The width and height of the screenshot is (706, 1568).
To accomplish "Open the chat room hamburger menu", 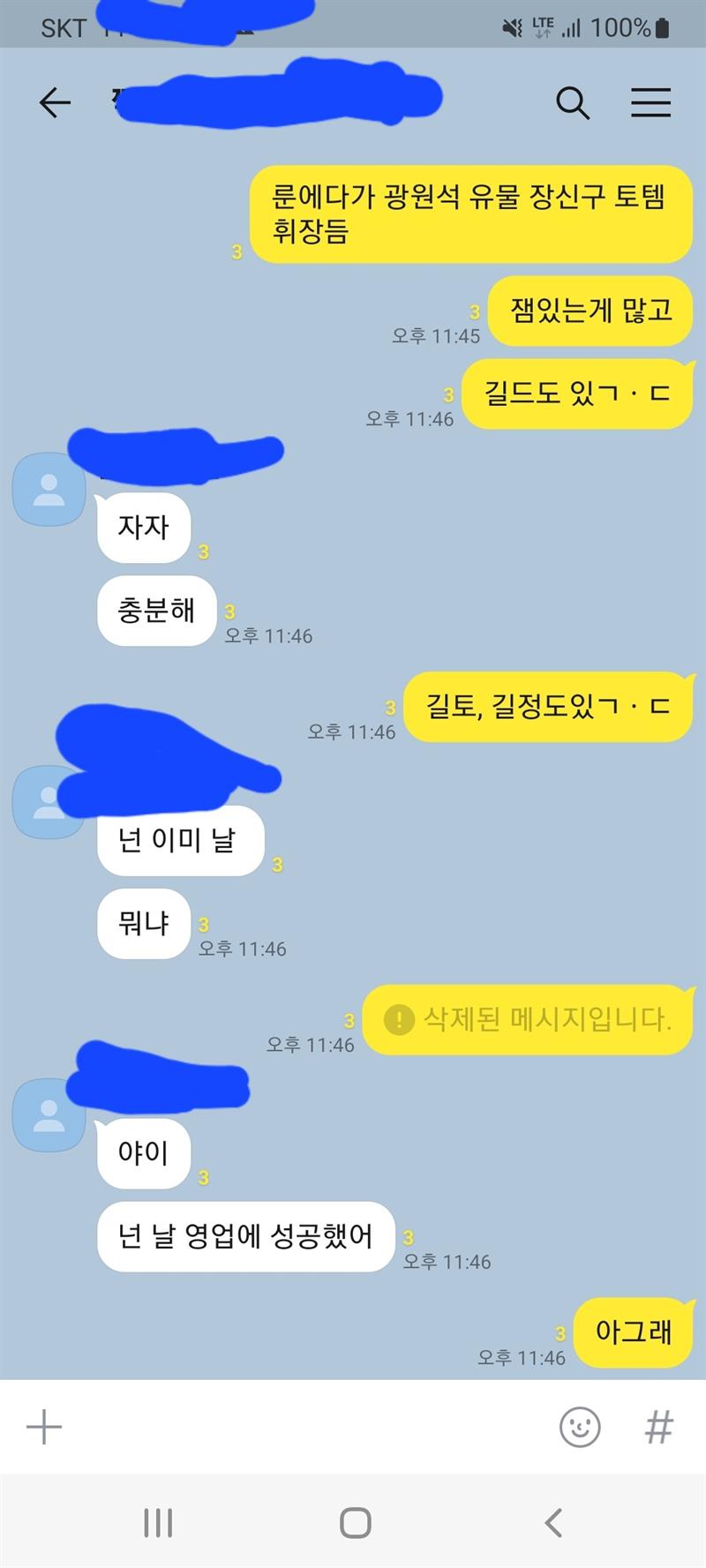I will (x=651, y=103).
